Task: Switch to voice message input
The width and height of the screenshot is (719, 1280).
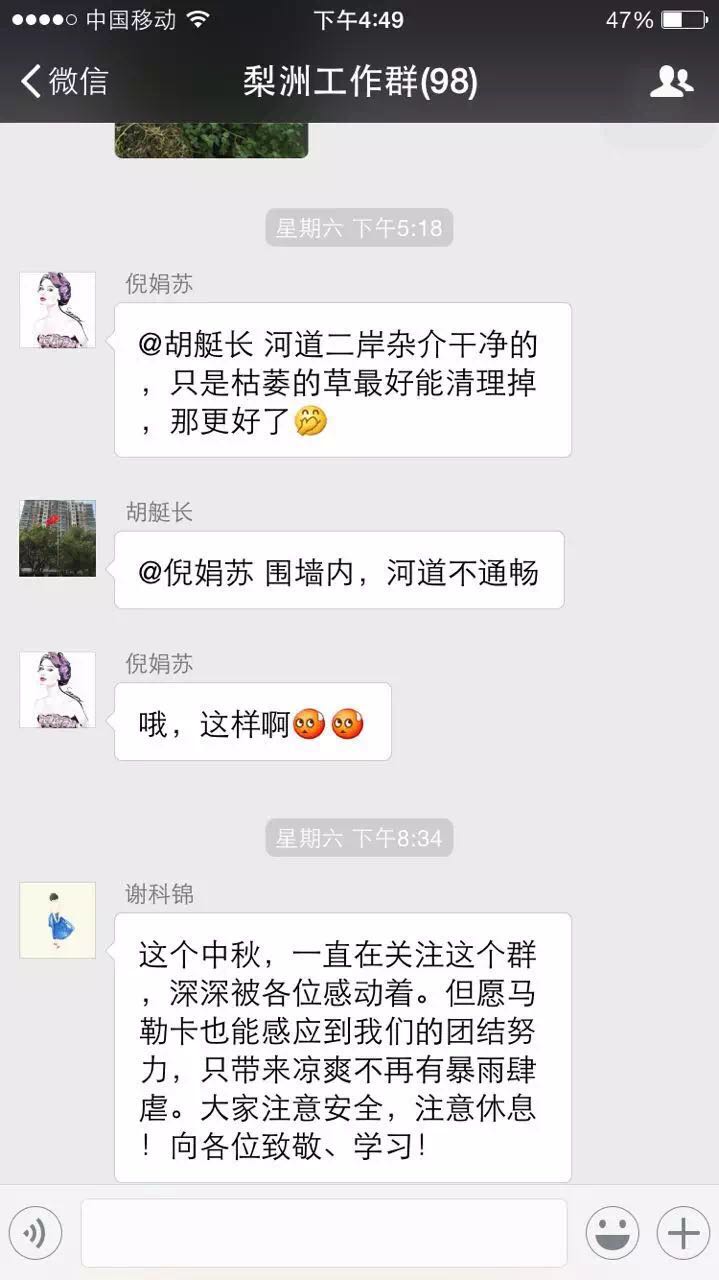Action: tap(35, 1233)
